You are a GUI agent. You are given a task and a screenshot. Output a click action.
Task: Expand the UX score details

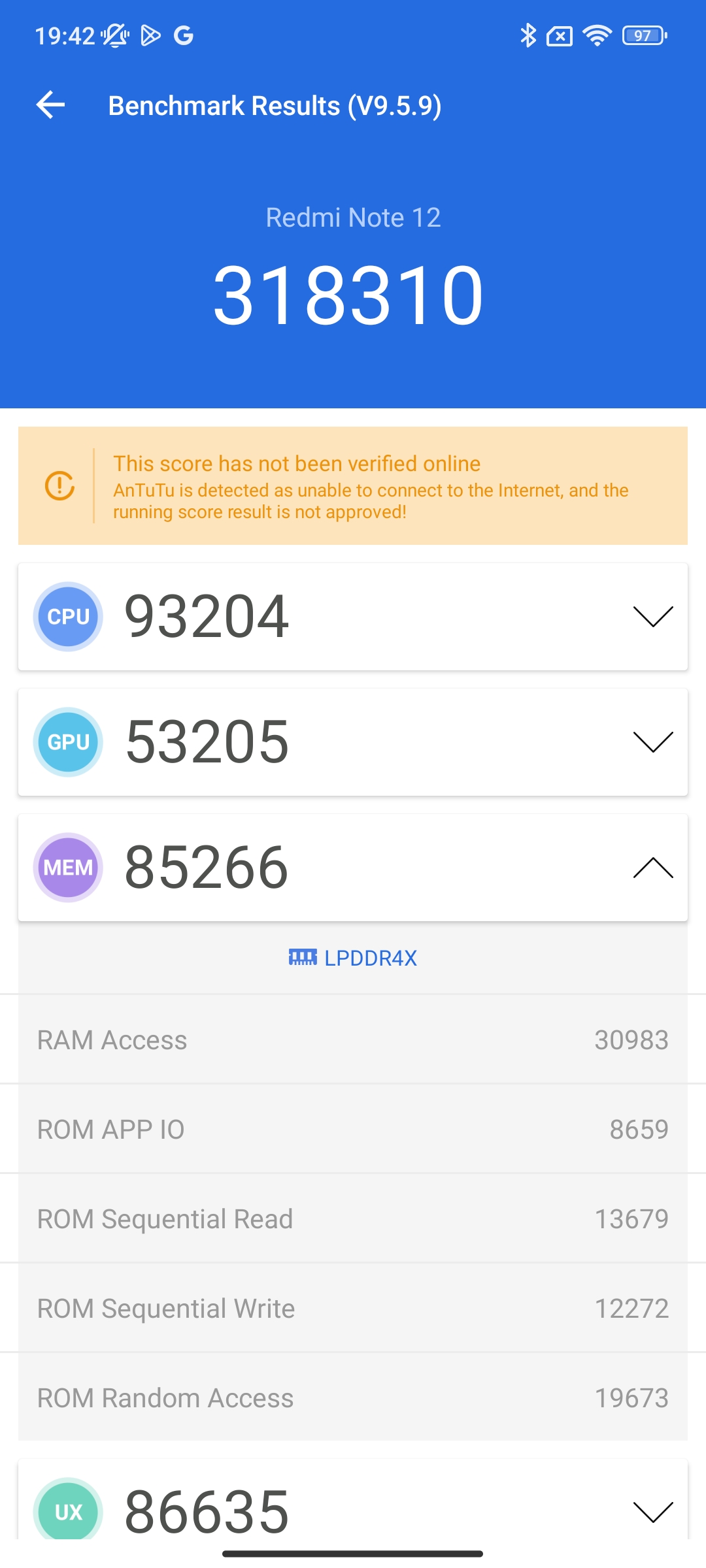653,1511
